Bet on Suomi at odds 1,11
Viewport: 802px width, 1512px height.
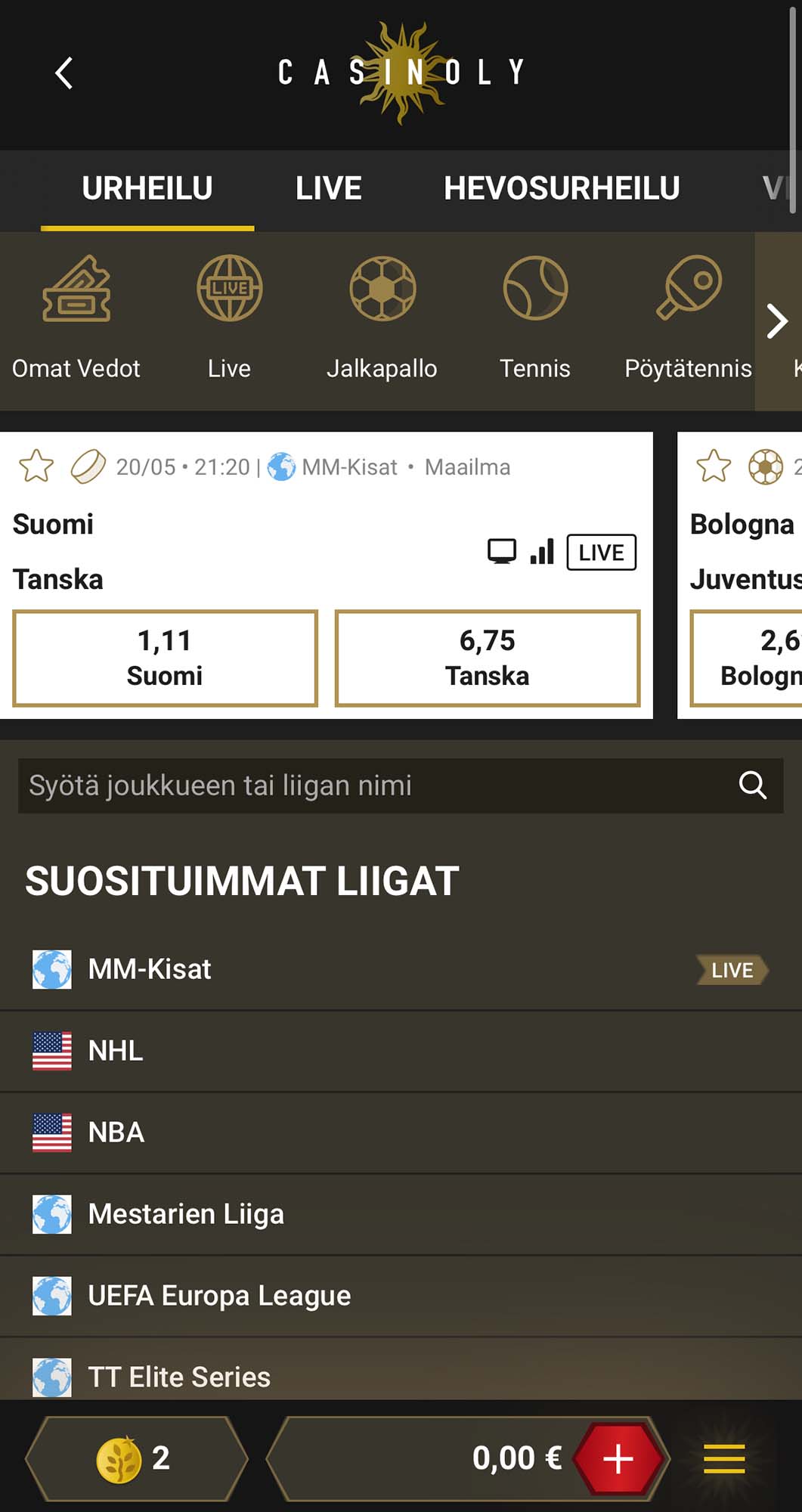[165, 658]
